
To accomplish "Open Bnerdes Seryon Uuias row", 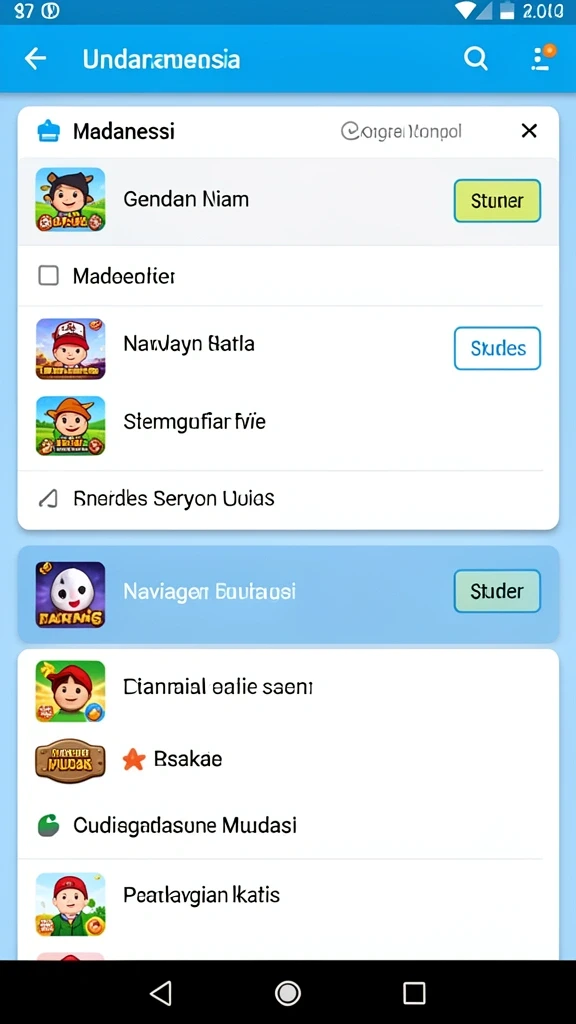I will (288, 499).
